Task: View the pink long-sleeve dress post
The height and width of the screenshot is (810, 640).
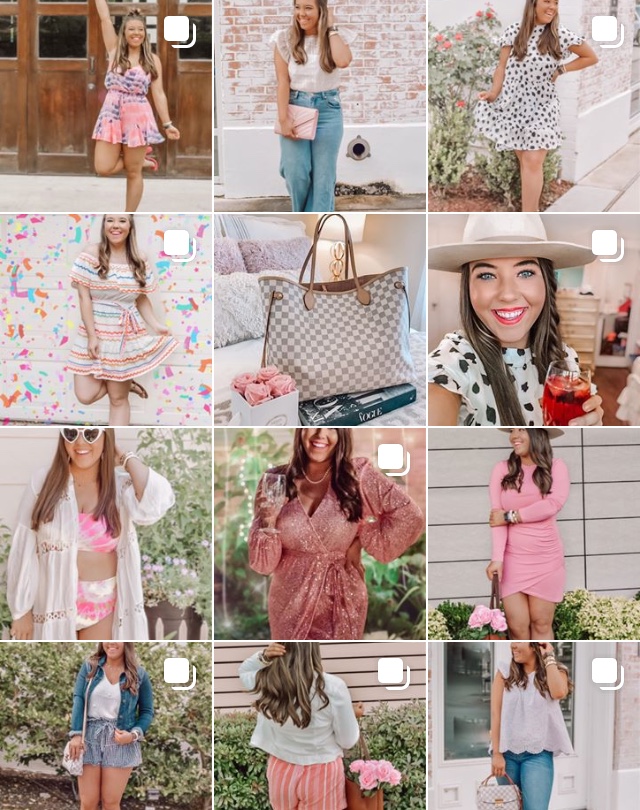Action: click(x=534, y=534)
